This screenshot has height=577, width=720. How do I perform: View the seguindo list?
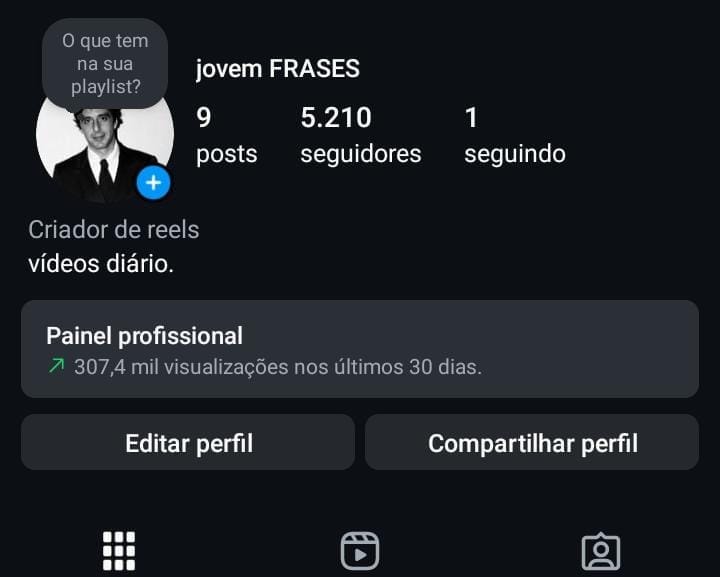coord(514,135)
